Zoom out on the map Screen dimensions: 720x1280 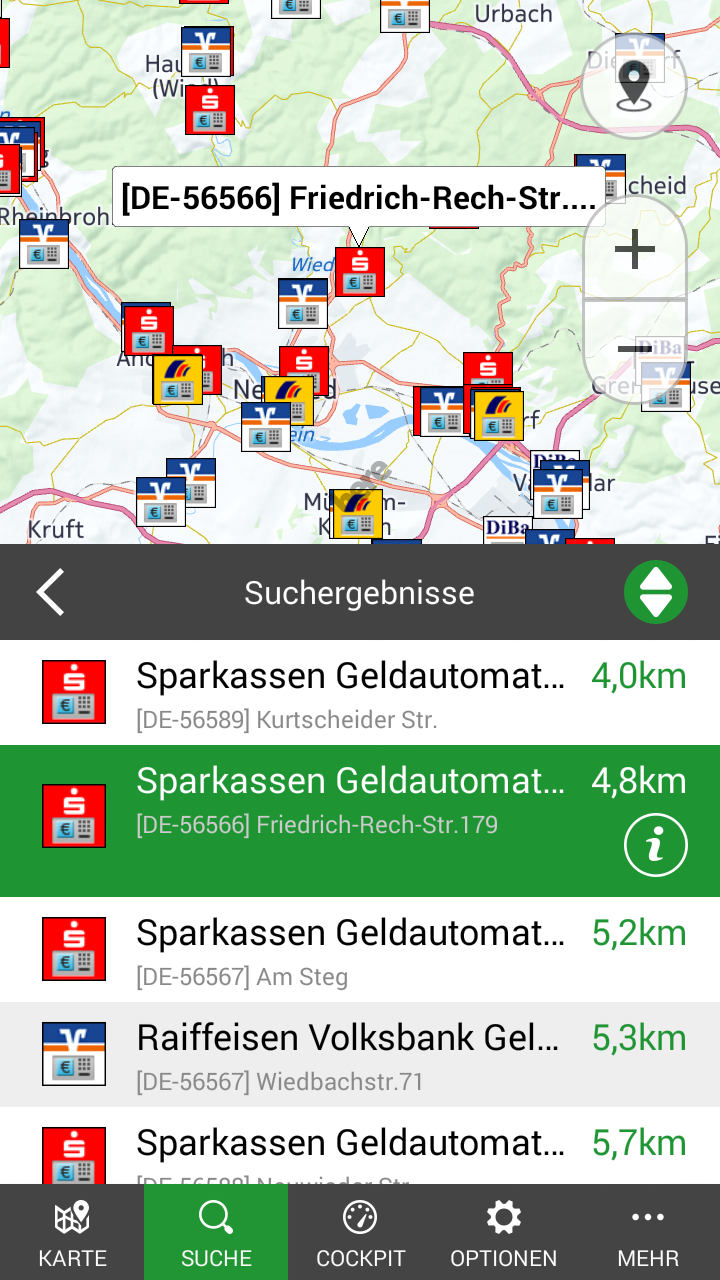point(634,350)
